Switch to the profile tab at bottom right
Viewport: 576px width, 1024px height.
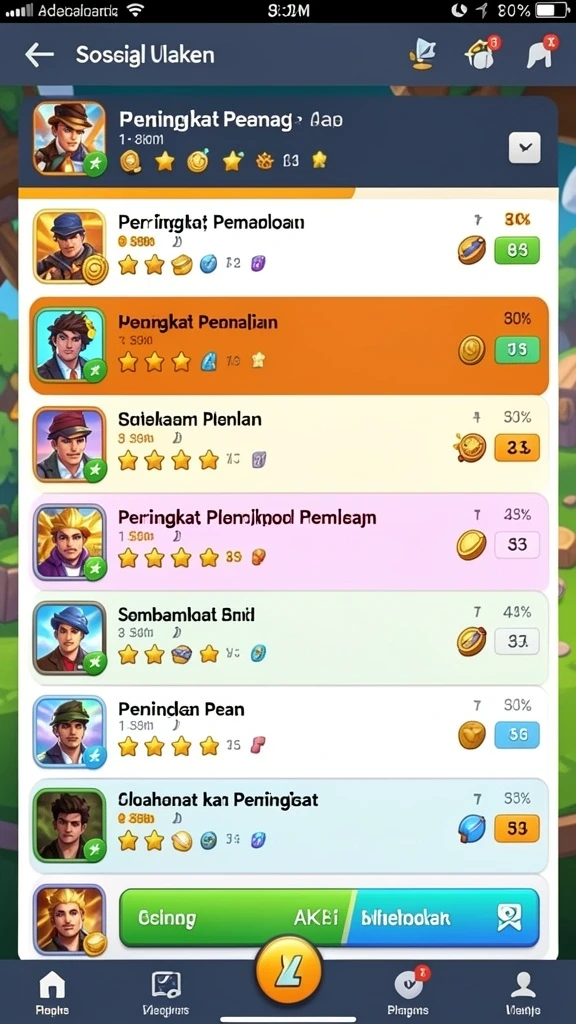[522, 991]
